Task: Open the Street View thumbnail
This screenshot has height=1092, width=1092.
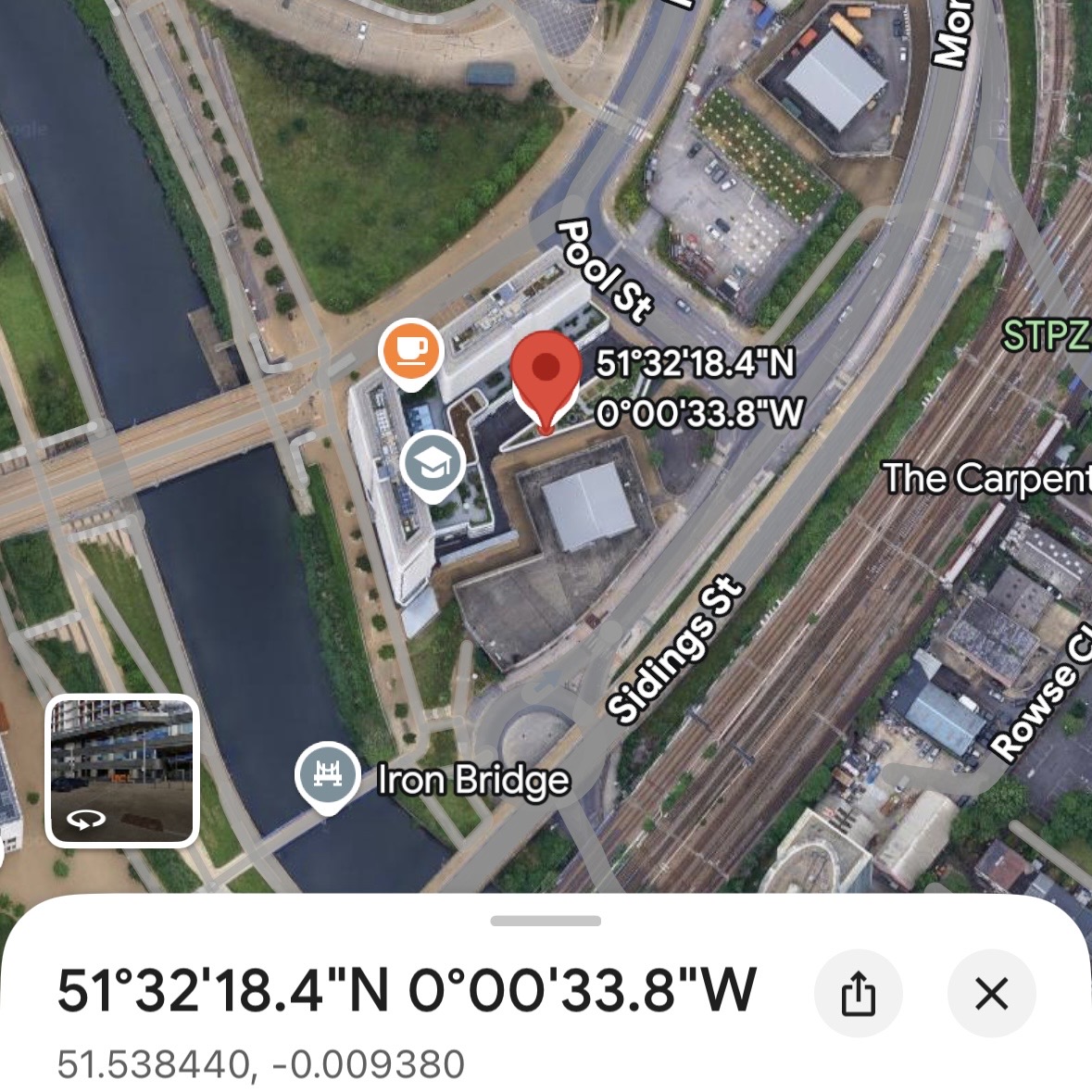Action: tap(123, 771)
